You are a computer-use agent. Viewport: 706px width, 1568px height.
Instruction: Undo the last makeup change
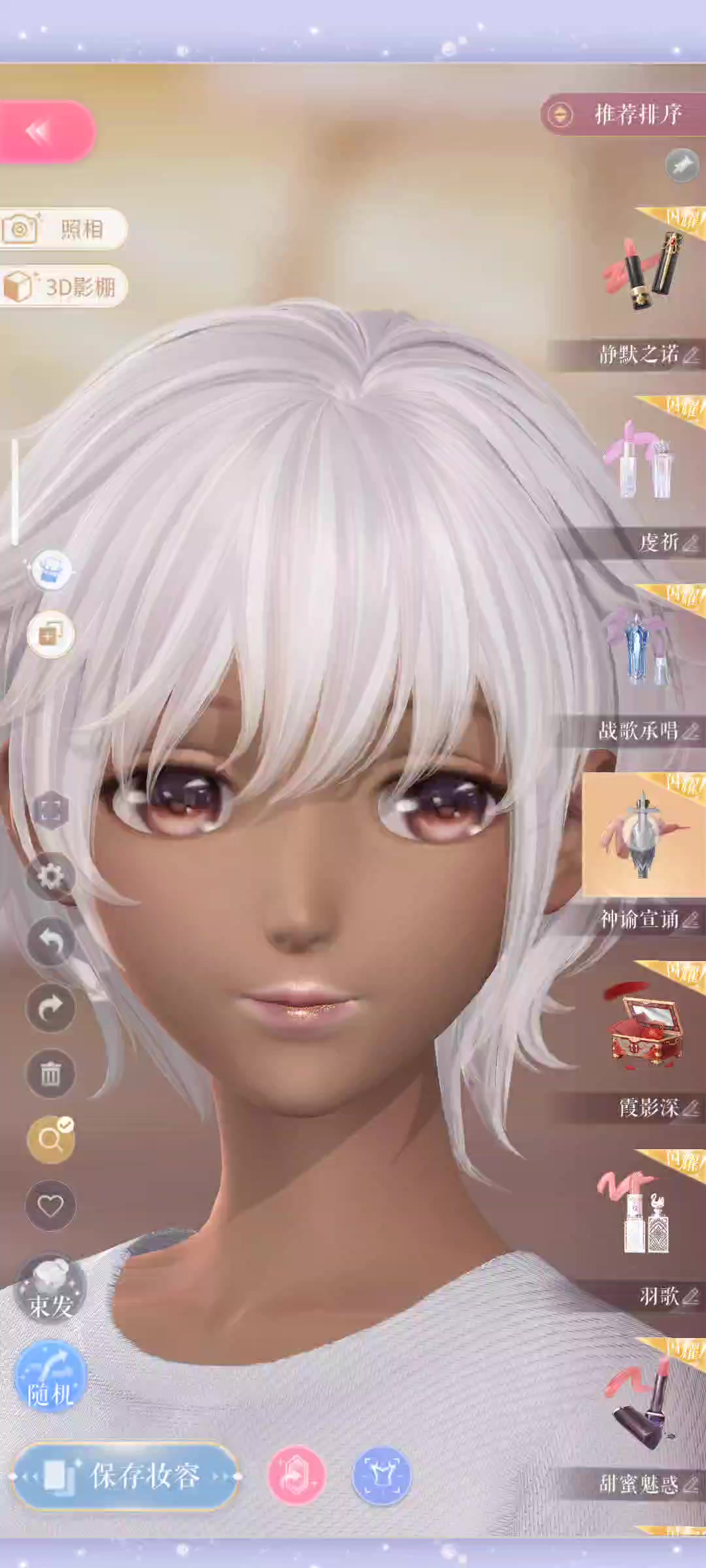(50, 942)
